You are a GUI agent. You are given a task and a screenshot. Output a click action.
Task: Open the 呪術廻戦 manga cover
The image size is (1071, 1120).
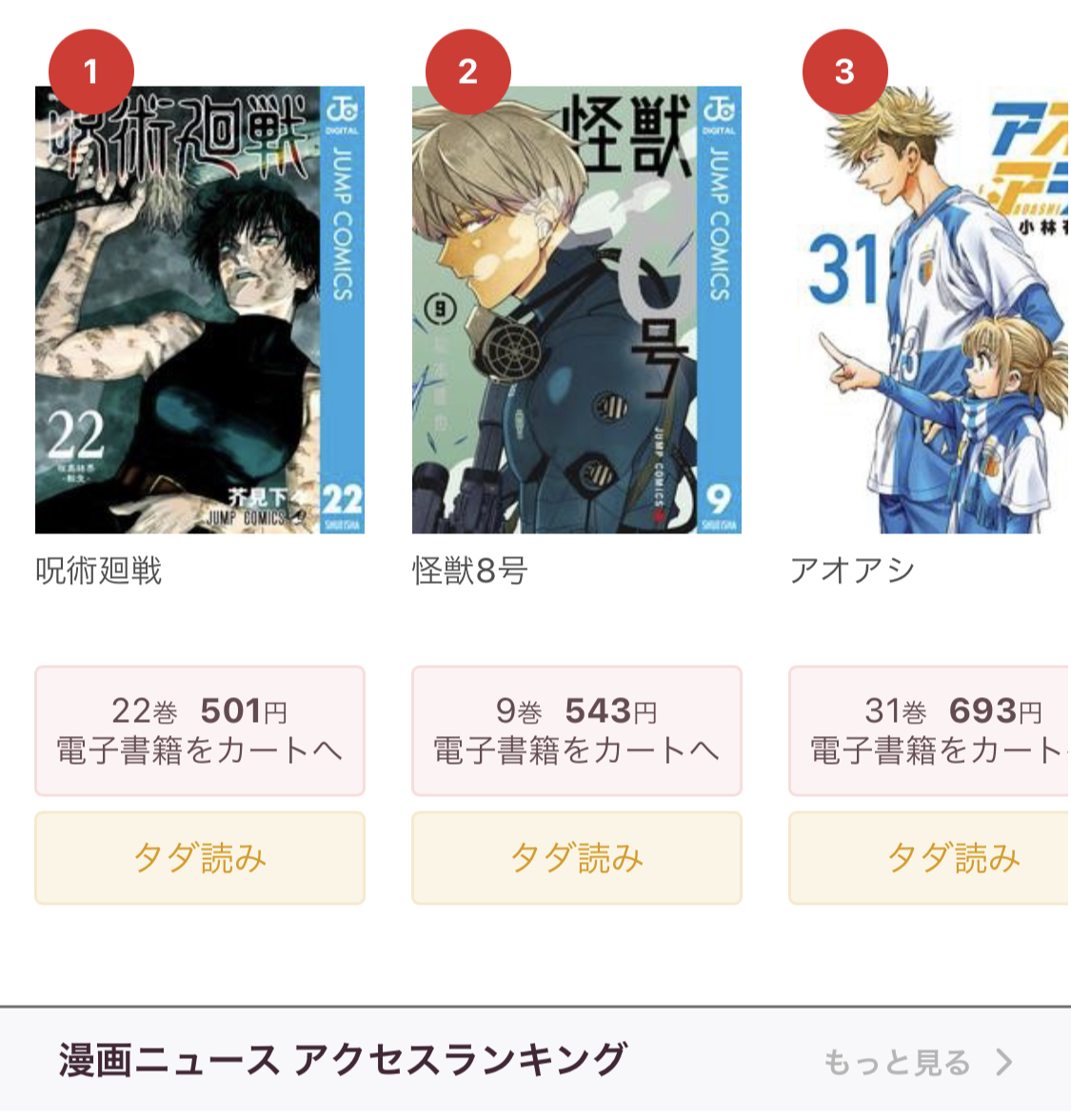pyautogui.click(x=200, y=310)
